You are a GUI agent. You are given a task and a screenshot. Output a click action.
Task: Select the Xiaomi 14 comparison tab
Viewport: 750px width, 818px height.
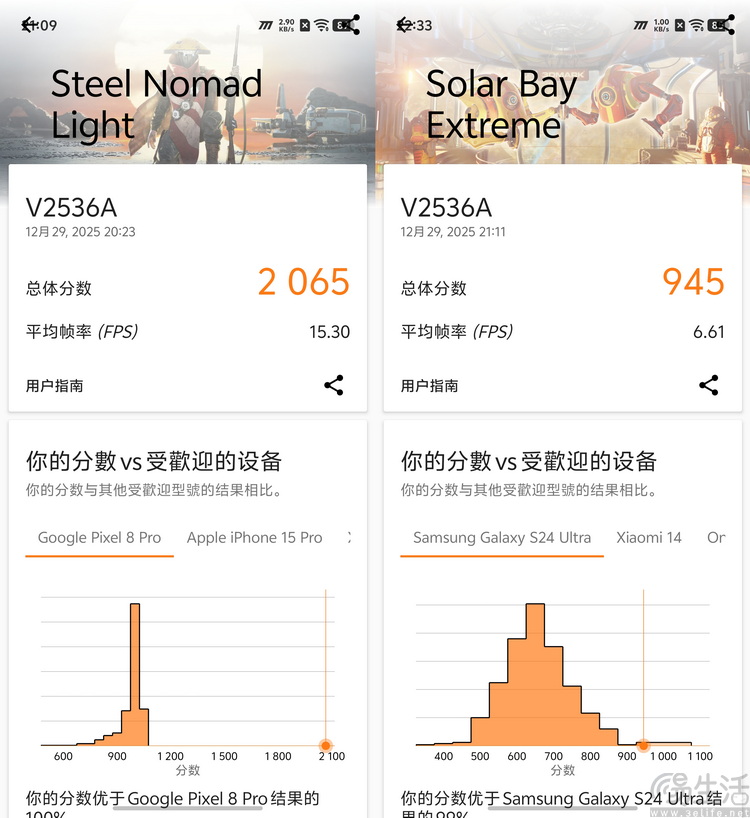click(x=649, y=537)
